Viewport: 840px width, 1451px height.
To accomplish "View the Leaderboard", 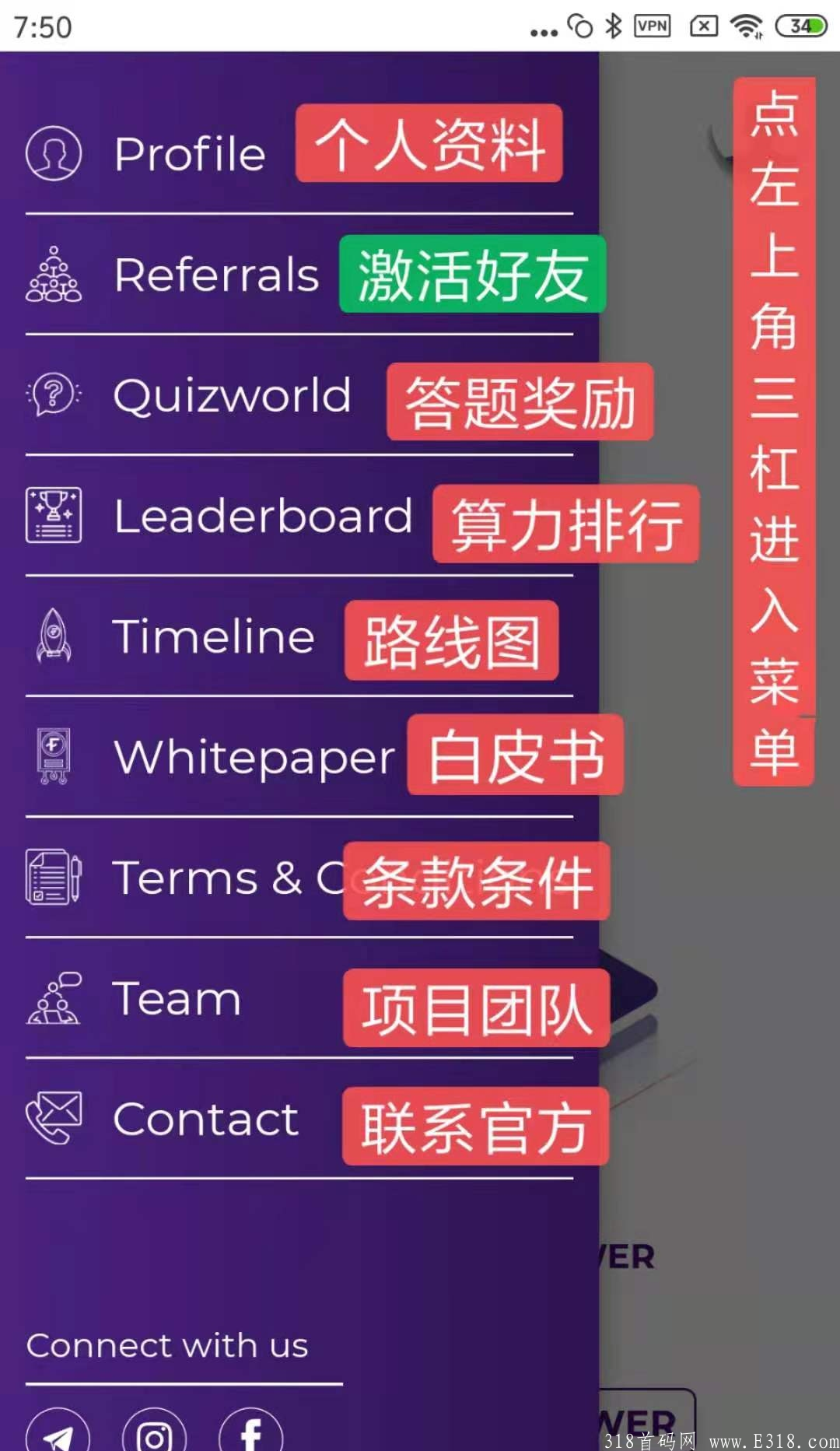I will click(x=262, y=516).
